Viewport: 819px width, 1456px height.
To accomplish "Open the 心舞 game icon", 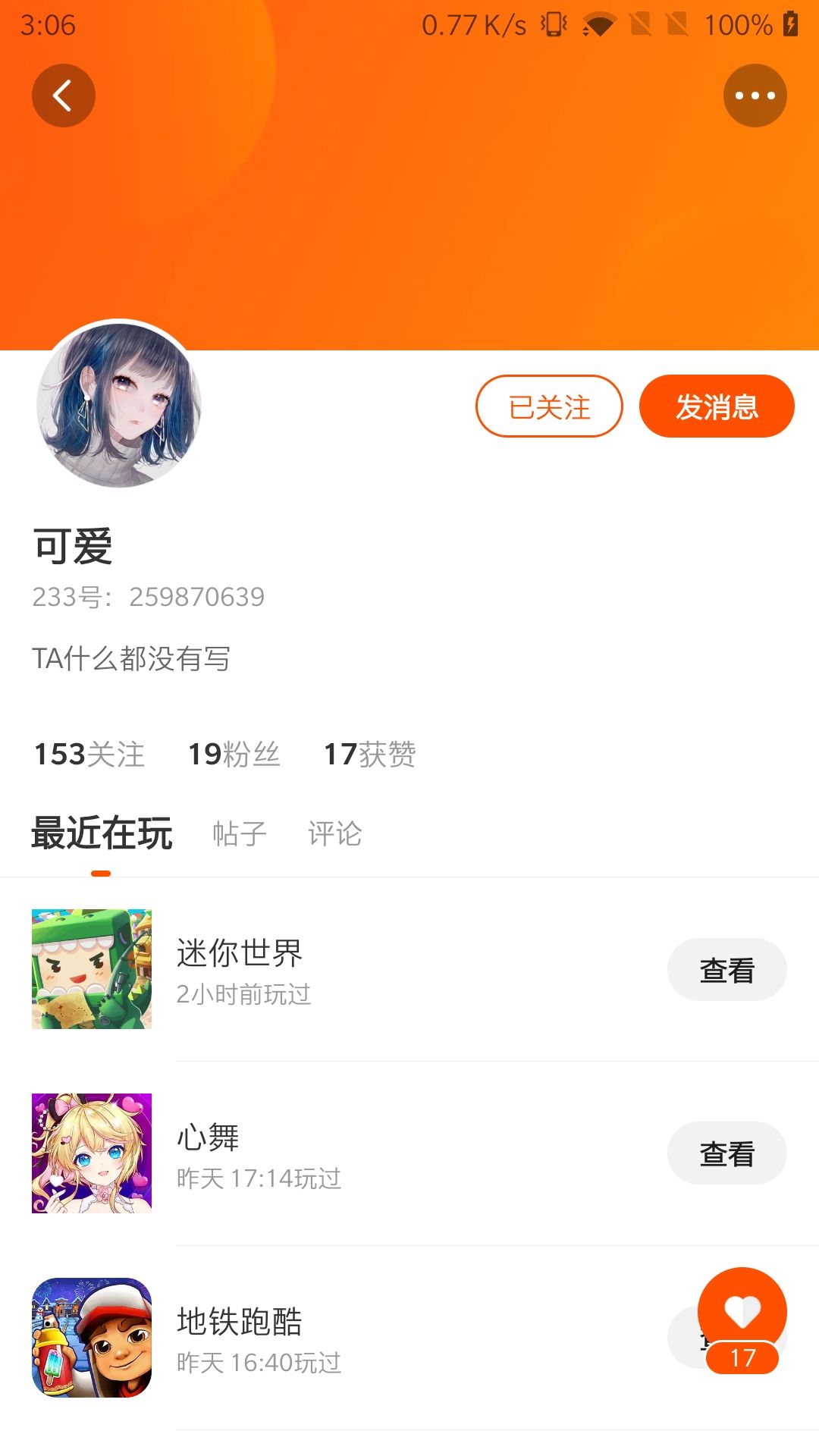I will pyautogui.click(x=92, y=1153).
